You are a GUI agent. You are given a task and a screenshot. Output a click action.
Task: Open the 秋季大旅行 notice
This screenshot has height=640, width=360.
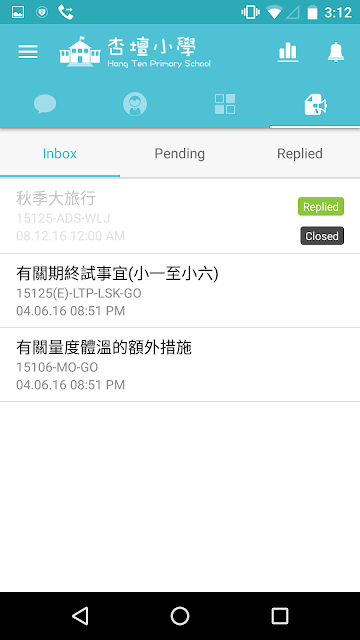tap(180, 216)
